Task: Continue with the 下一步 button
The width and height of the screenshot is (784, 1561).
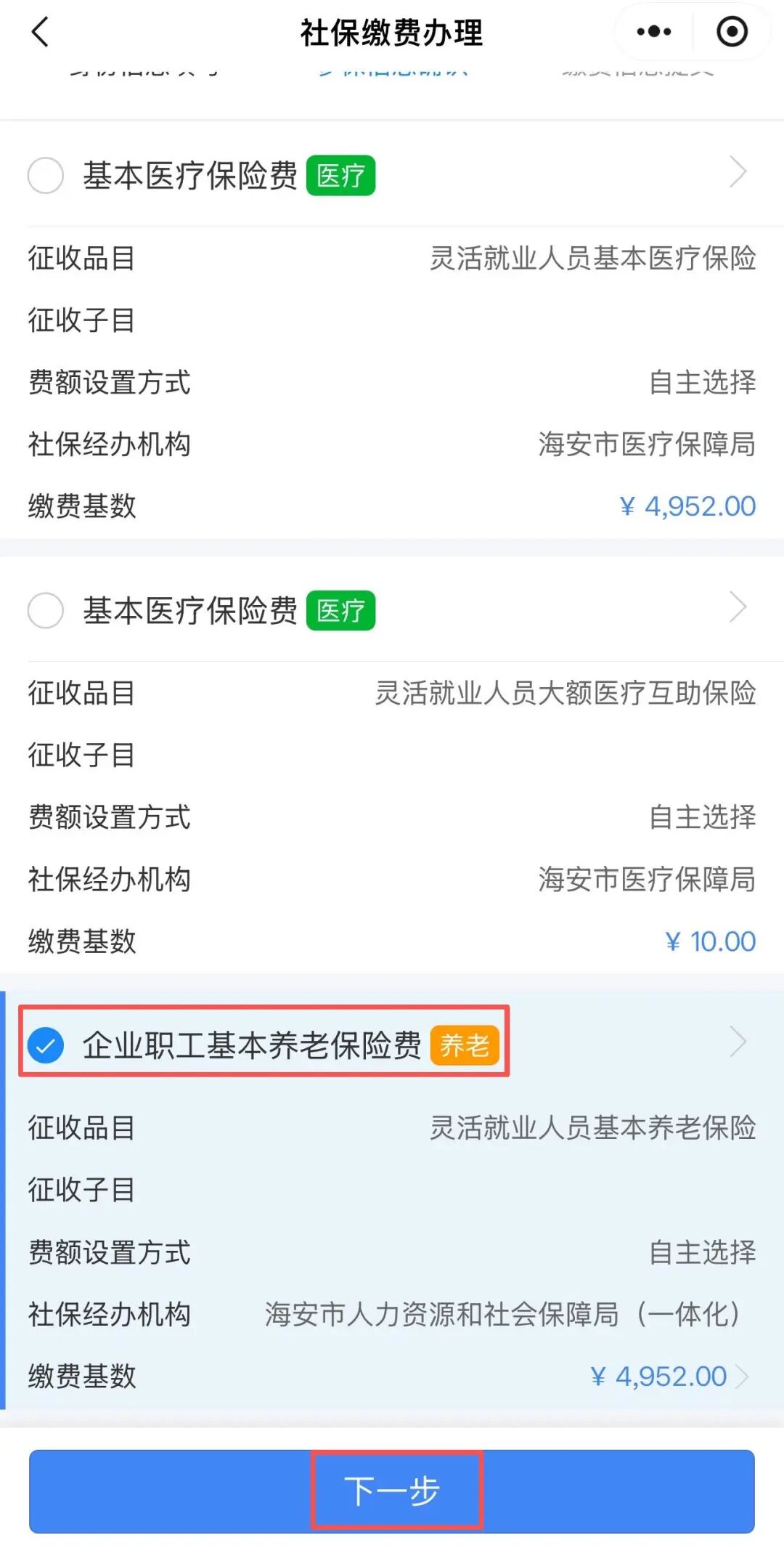Action: click(392, 1491)
